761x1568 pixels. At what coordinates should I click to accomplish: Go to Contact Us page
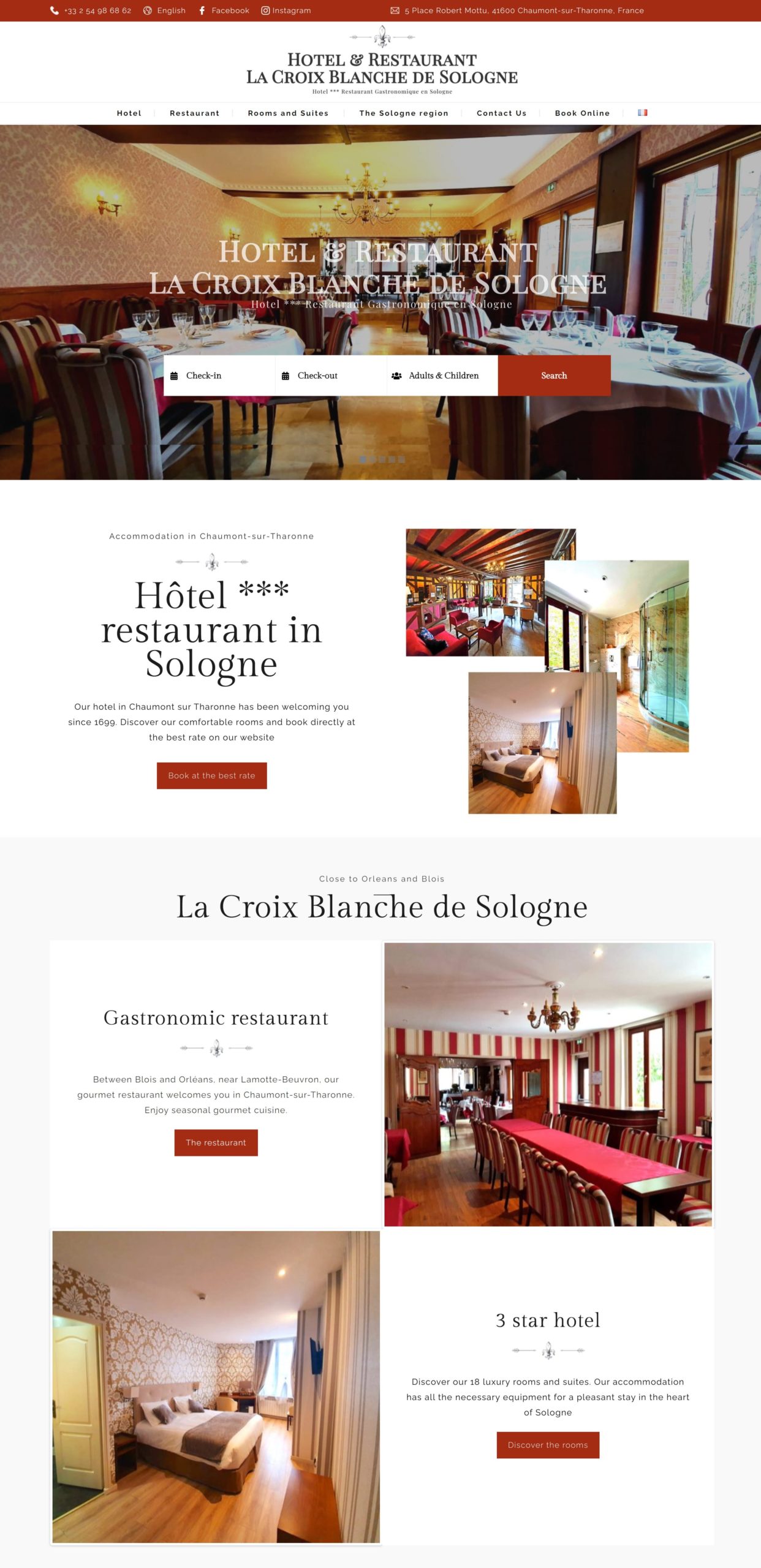(x=501, y=113)
